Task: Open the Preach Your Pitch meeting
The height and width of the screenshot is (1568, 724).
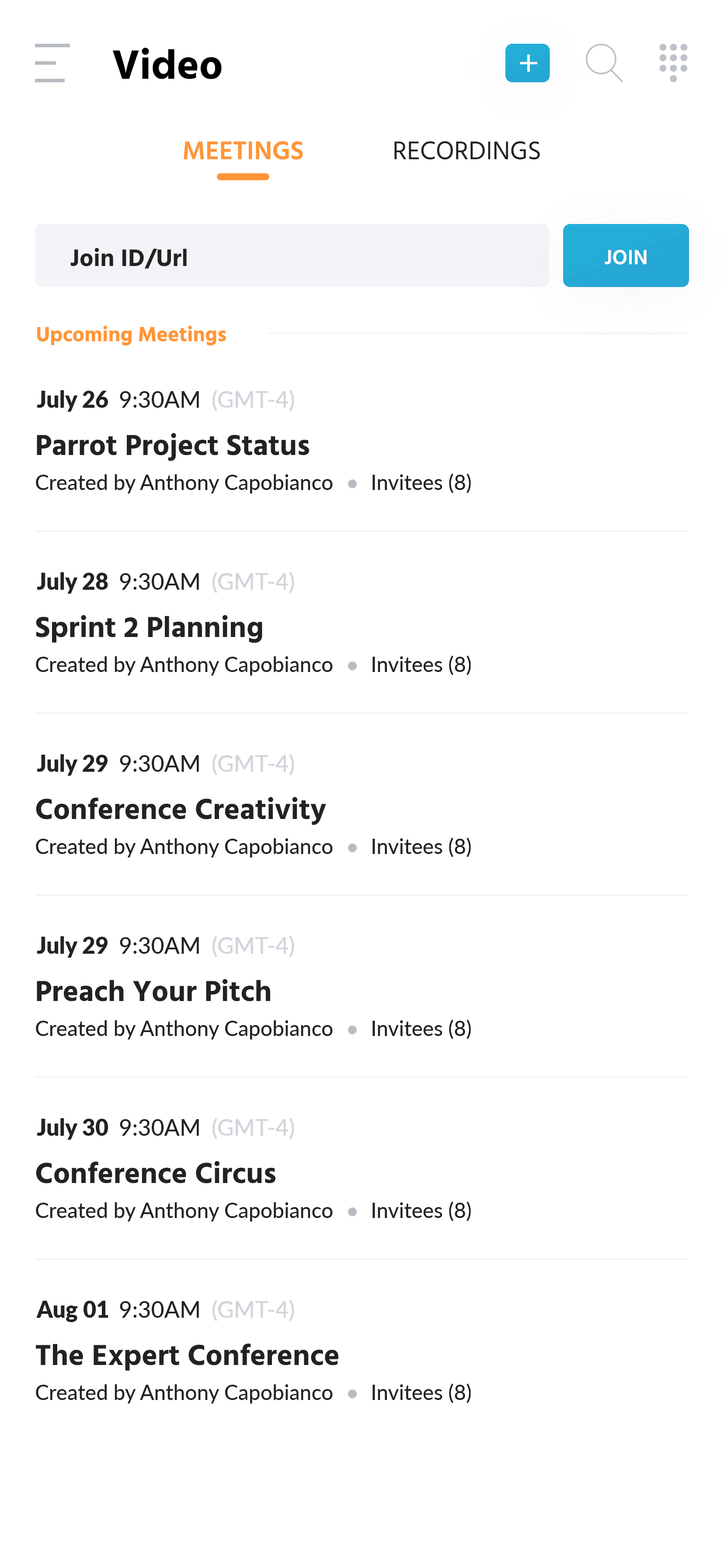Action: [x=153, y=991]
